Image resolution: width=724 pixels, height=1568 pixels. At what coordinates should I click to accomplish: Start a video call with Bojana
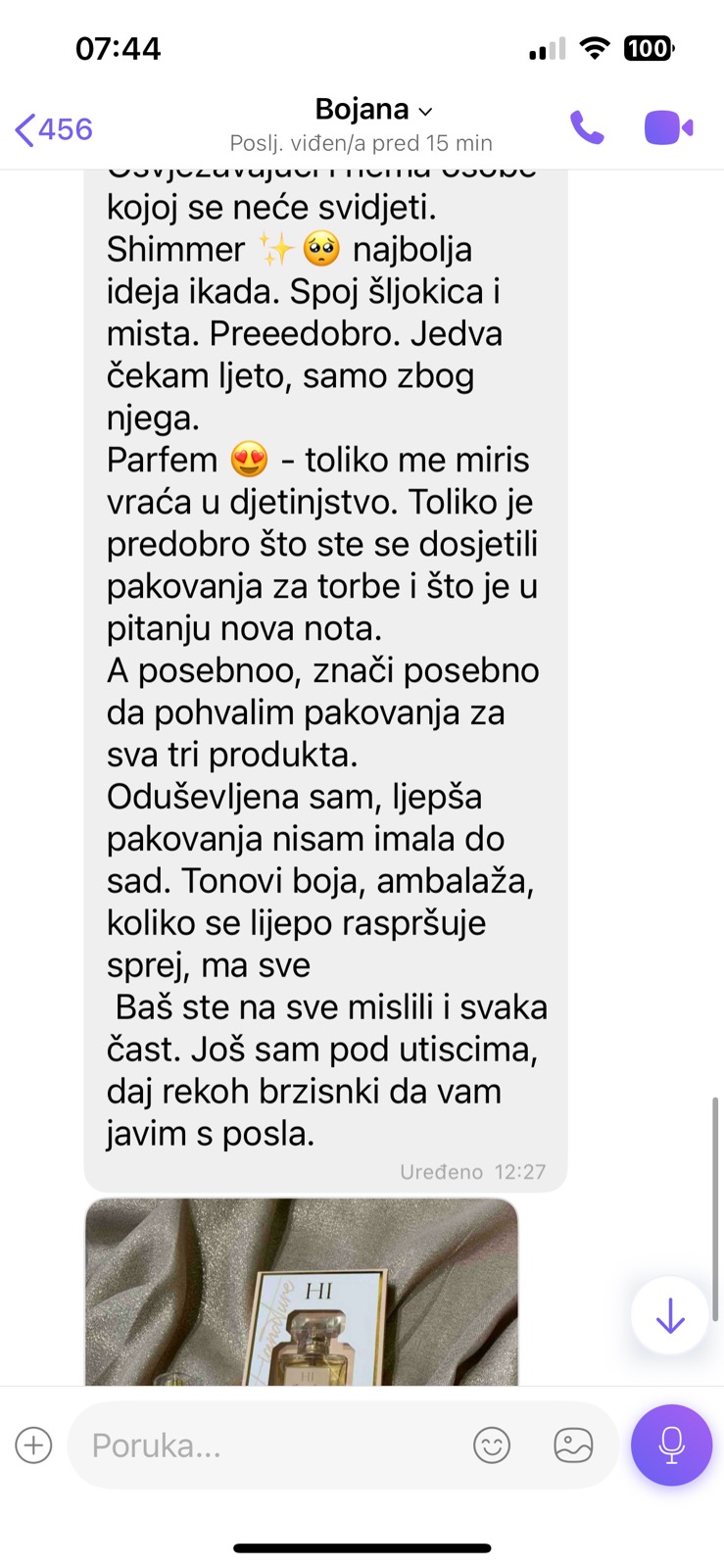pos(668,128)
